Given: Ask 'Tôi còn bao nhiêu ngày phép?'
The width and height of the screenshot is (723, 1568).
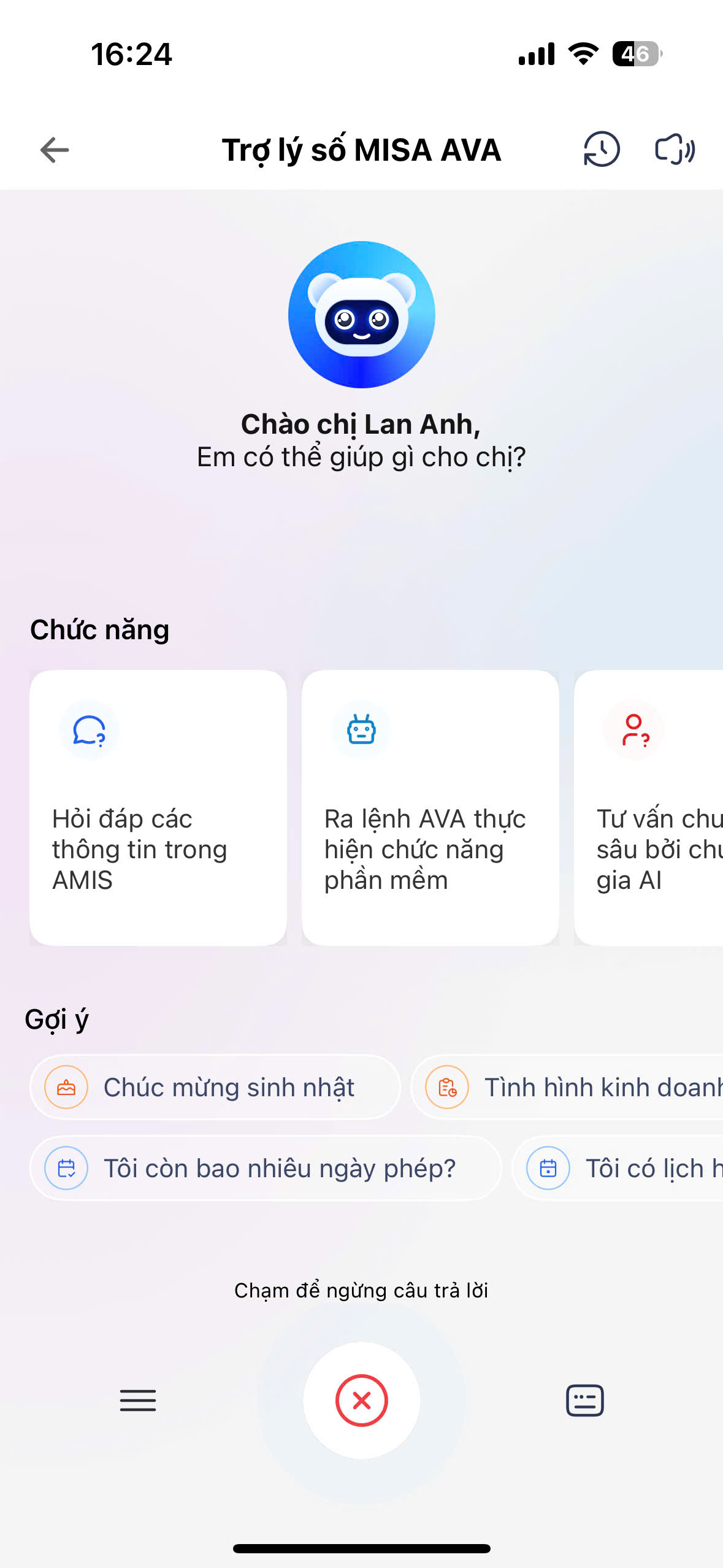Looking at the screenshot, I should [266, 1168].
